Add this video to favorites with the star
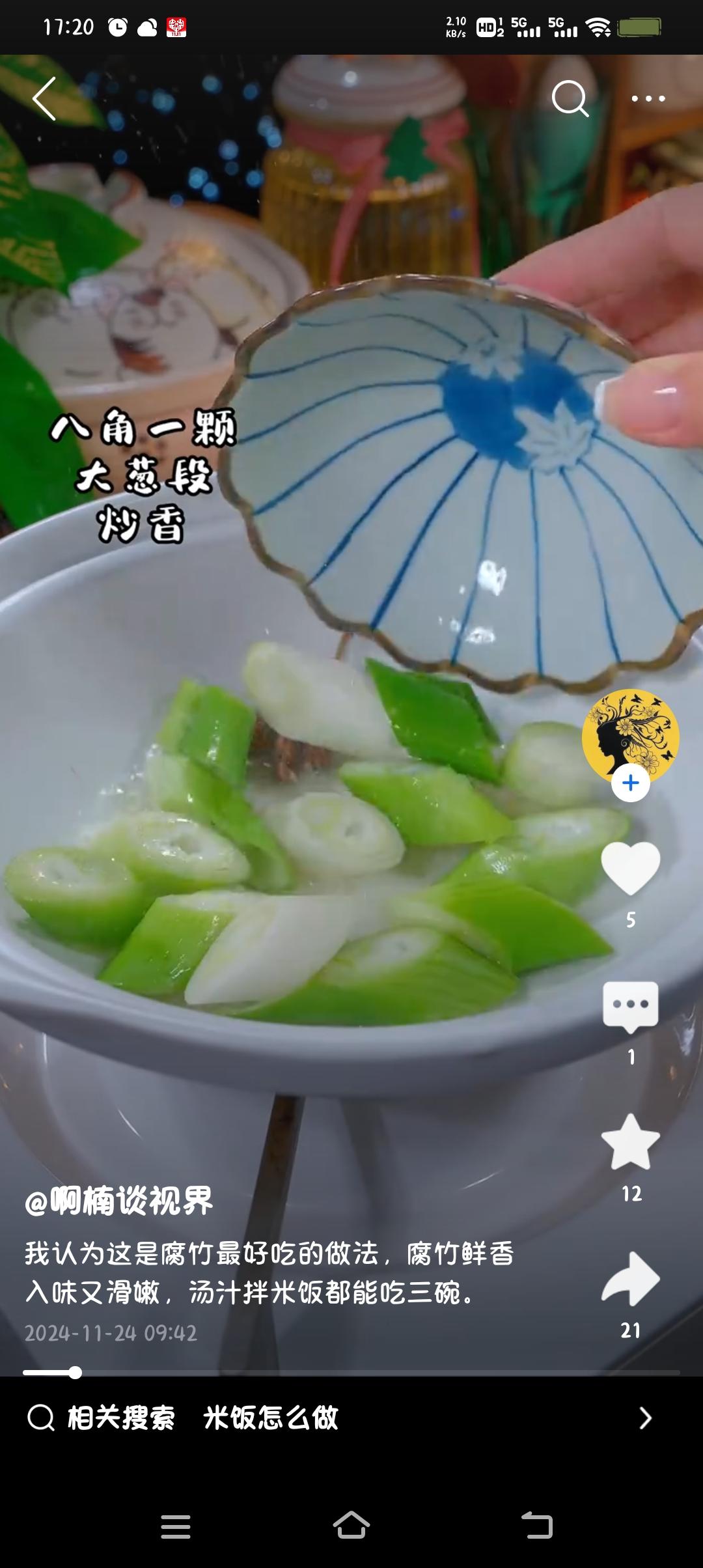Viewport: 703px width, 1568px height. [x=630, y=1143]
